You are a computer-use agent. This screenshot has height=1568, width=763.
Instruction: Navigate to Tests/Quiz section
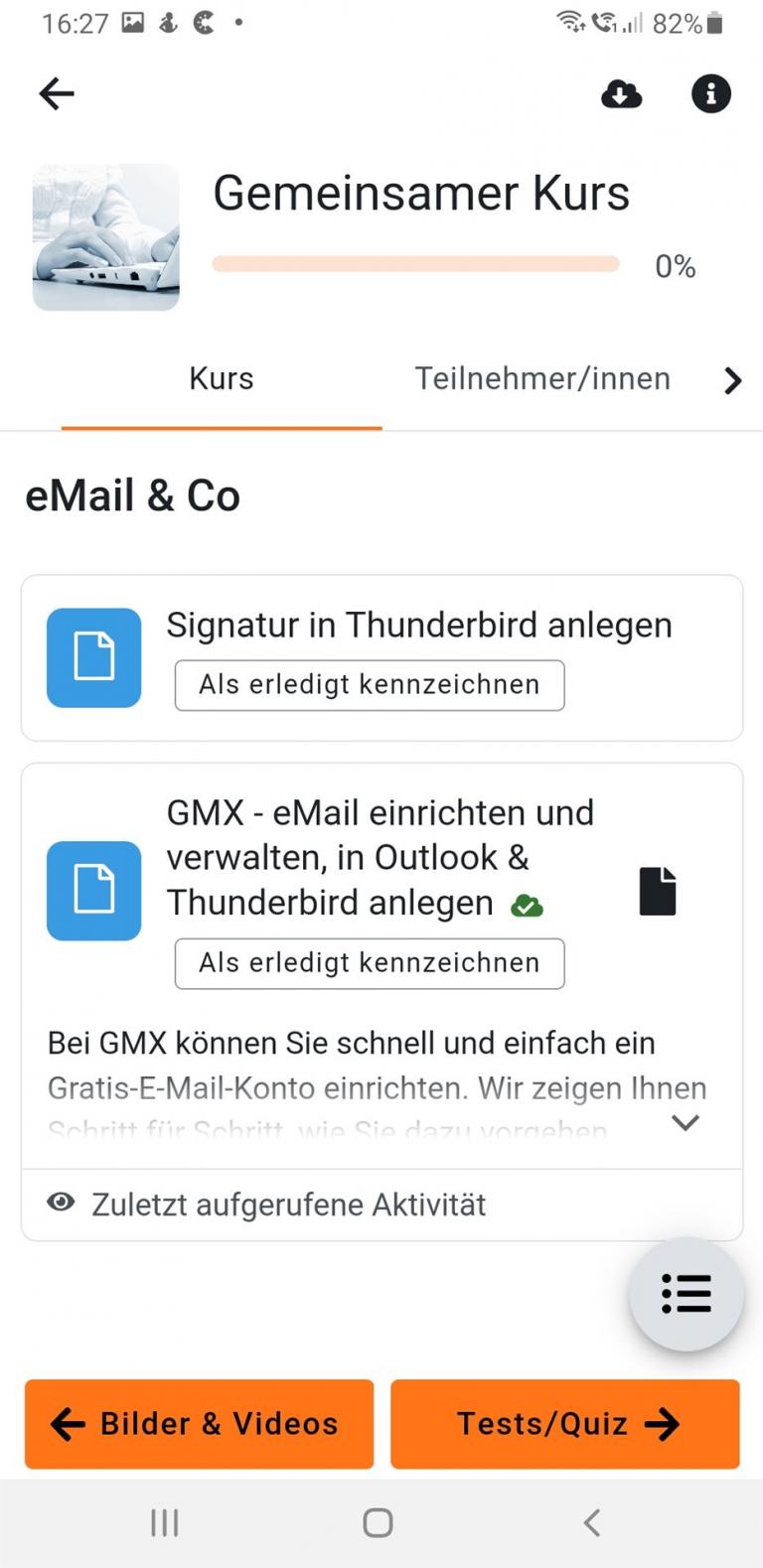coord(564,1424)
